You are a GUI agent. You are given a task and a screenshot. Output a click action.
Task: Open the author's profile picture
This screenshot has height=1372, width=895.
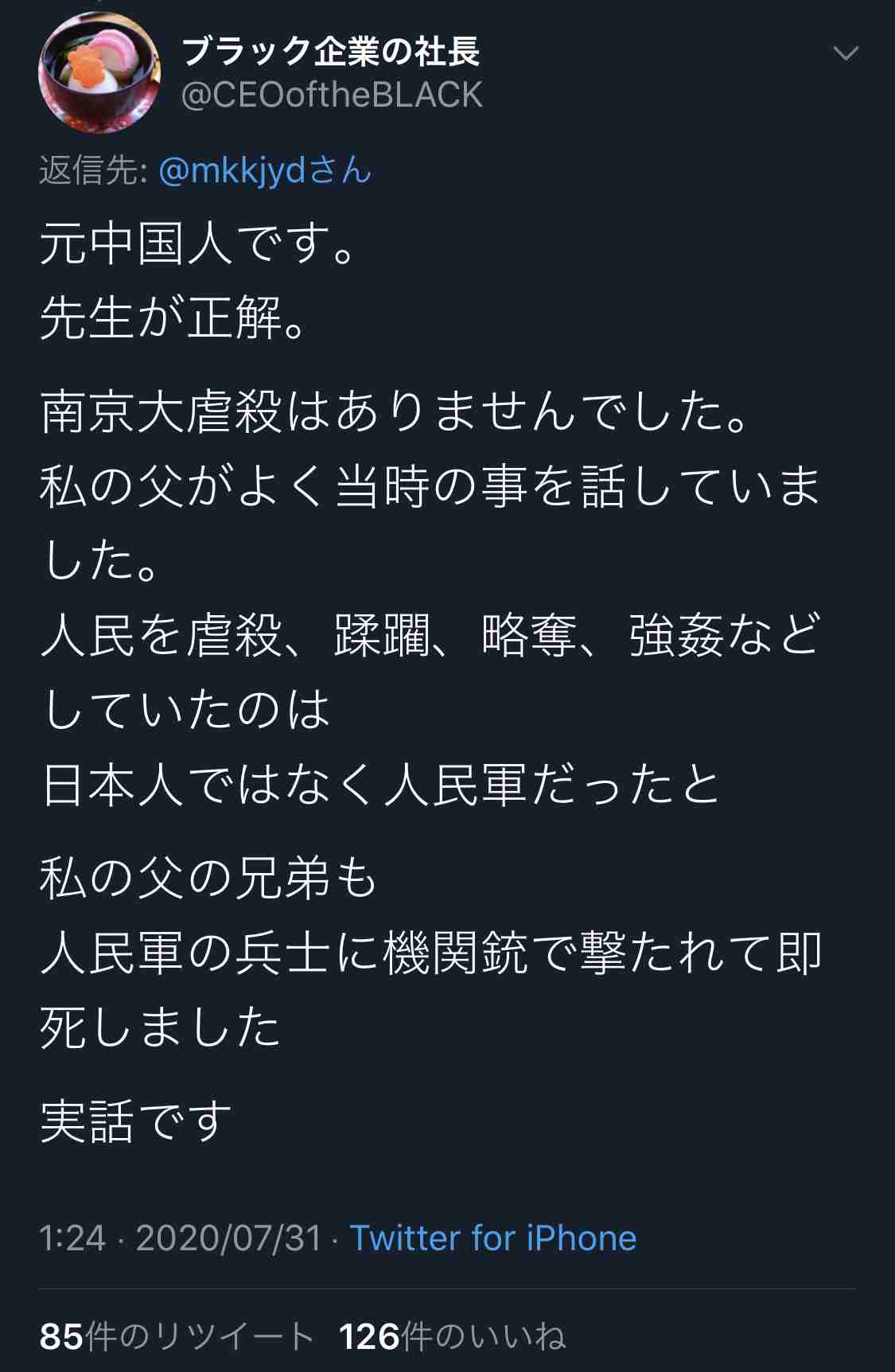[99, 74]
